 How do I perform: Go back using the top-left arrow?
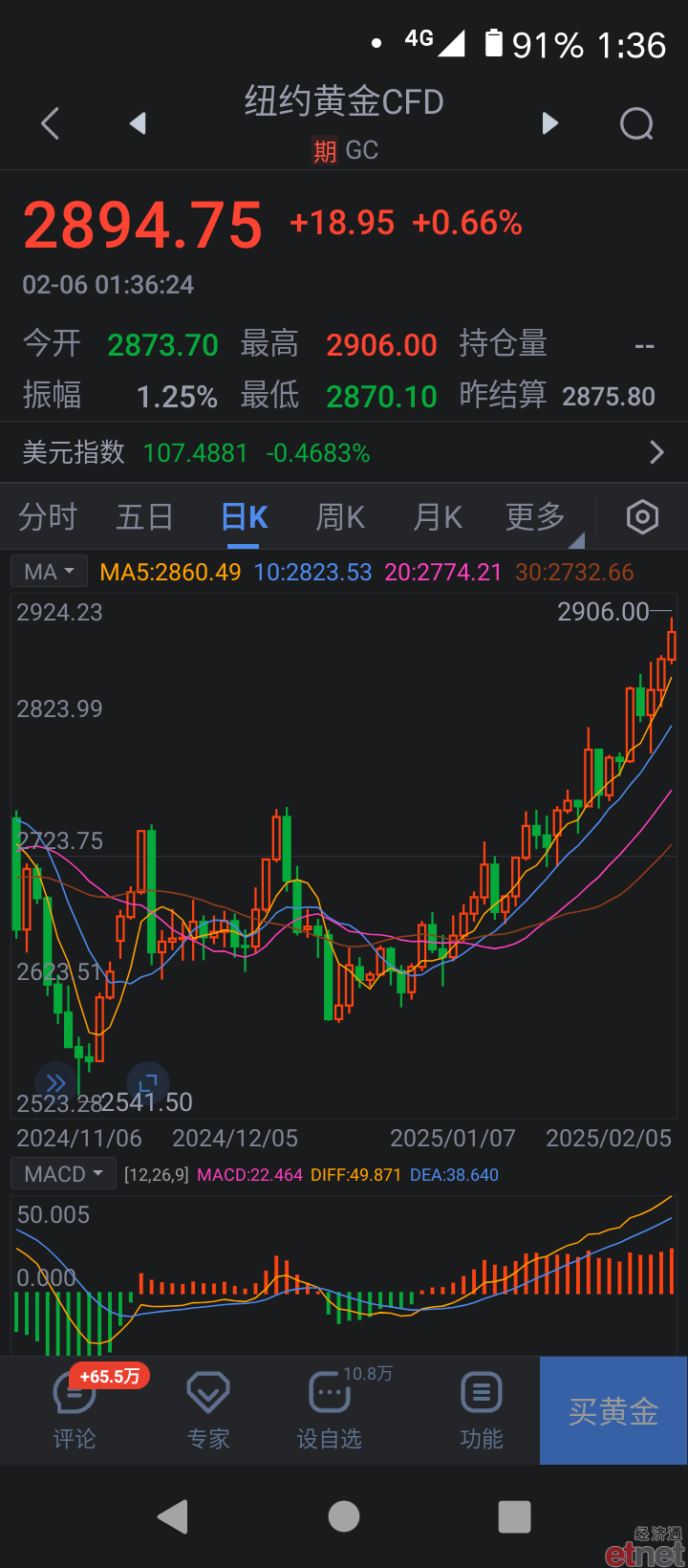tap(51, 123)
